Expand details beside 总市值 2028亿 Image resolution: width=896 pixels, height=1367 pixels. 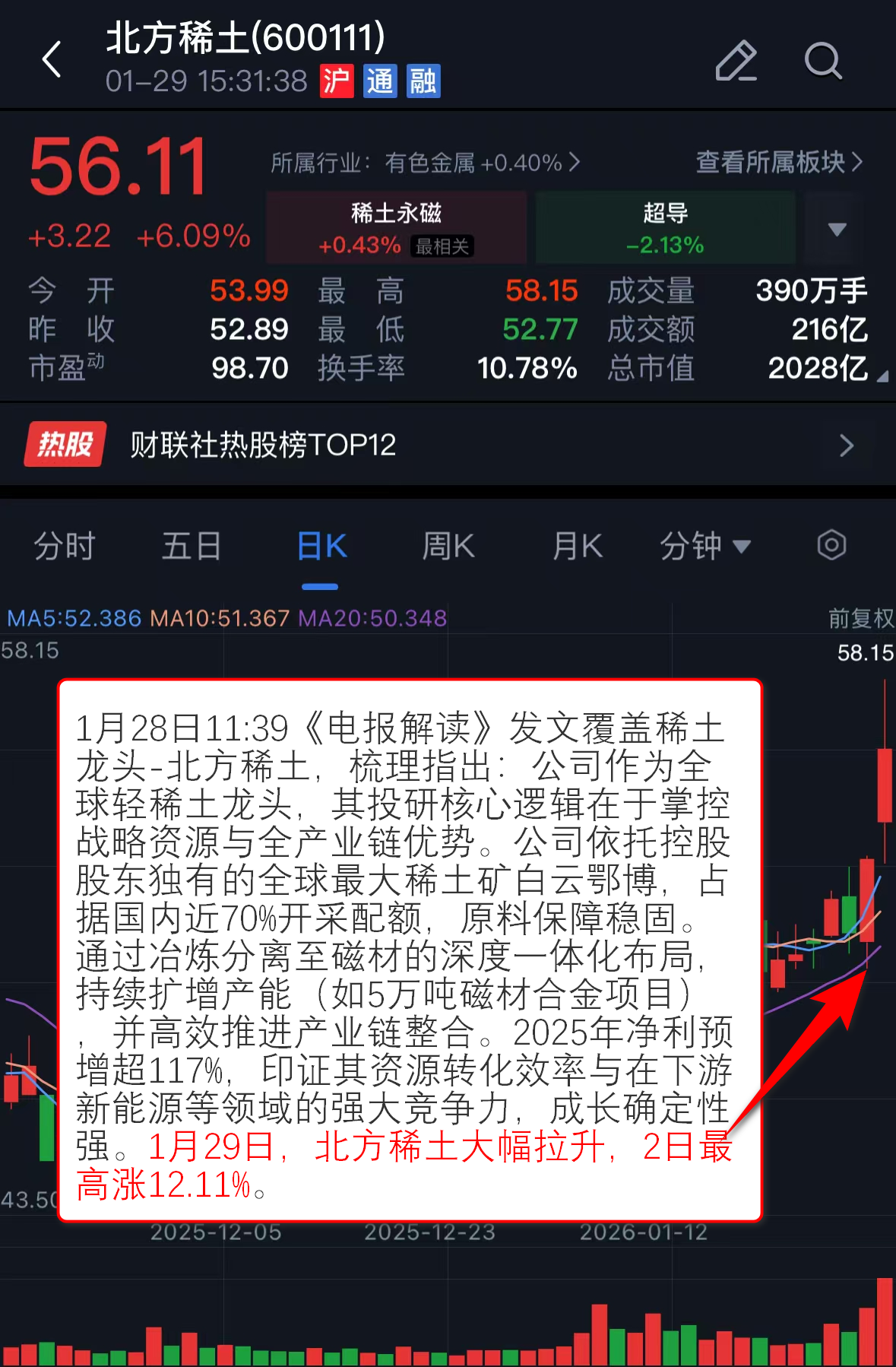point(882,376)
